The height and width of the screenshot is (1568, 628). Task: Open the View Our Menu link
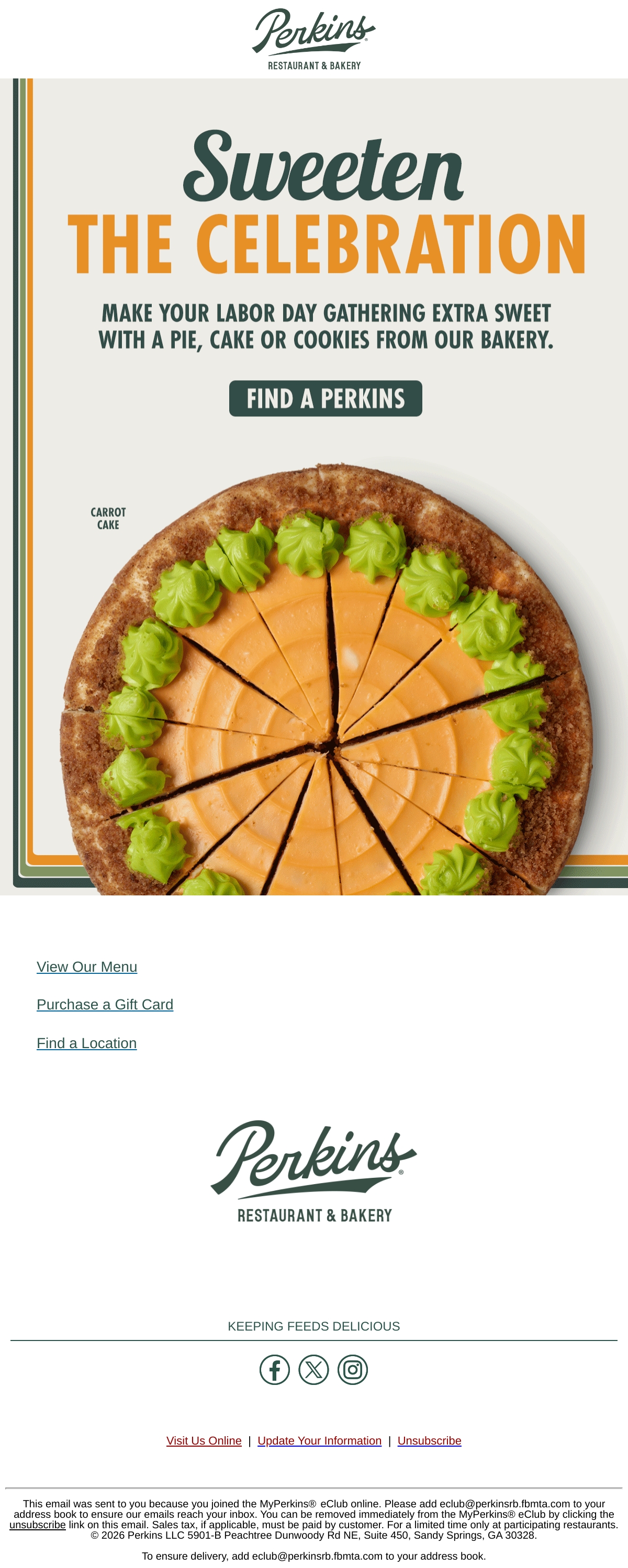pos(87,967)
